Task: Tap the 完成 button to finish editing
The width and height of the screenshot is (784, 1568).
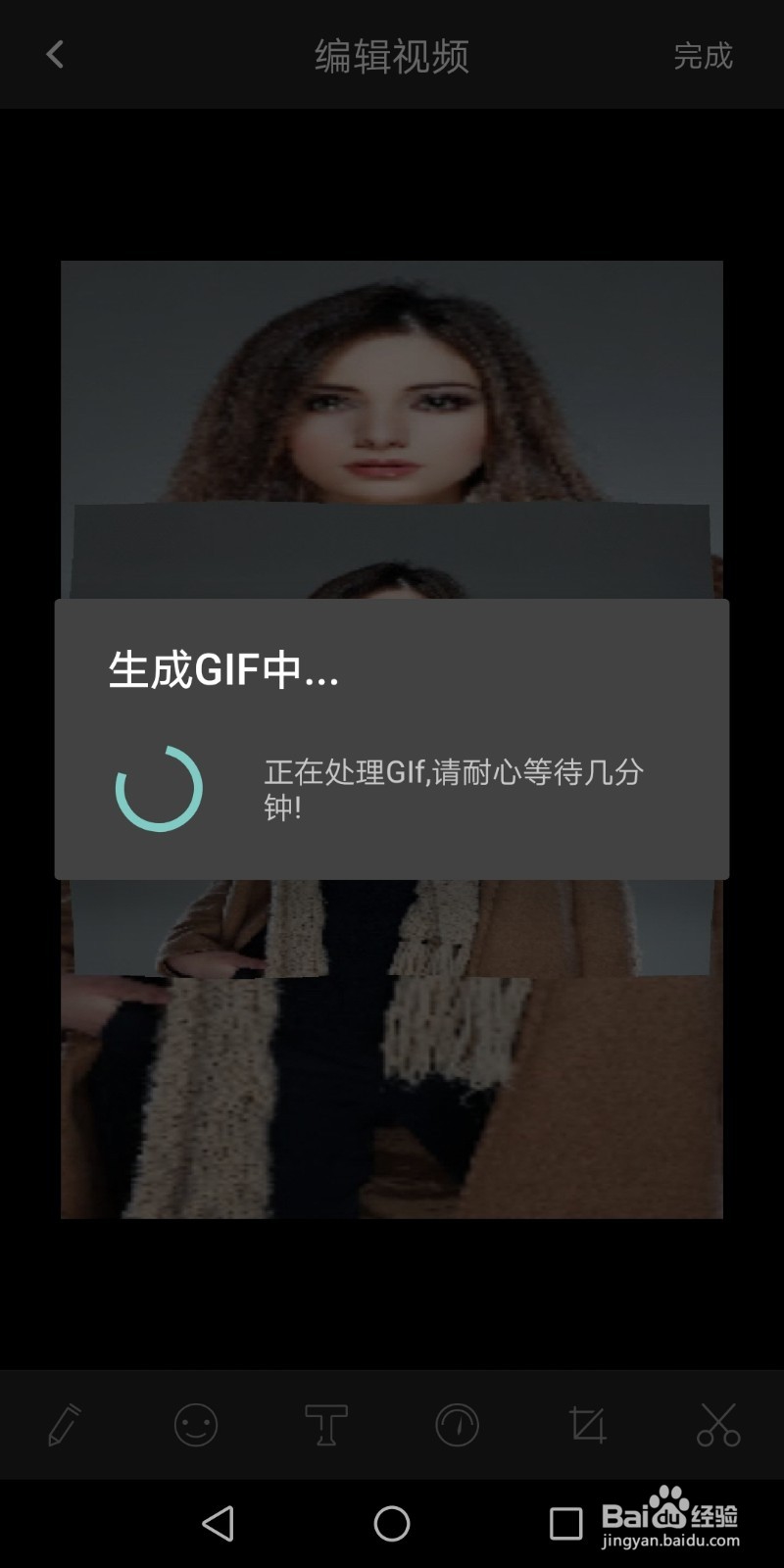Action: [702, 56]
